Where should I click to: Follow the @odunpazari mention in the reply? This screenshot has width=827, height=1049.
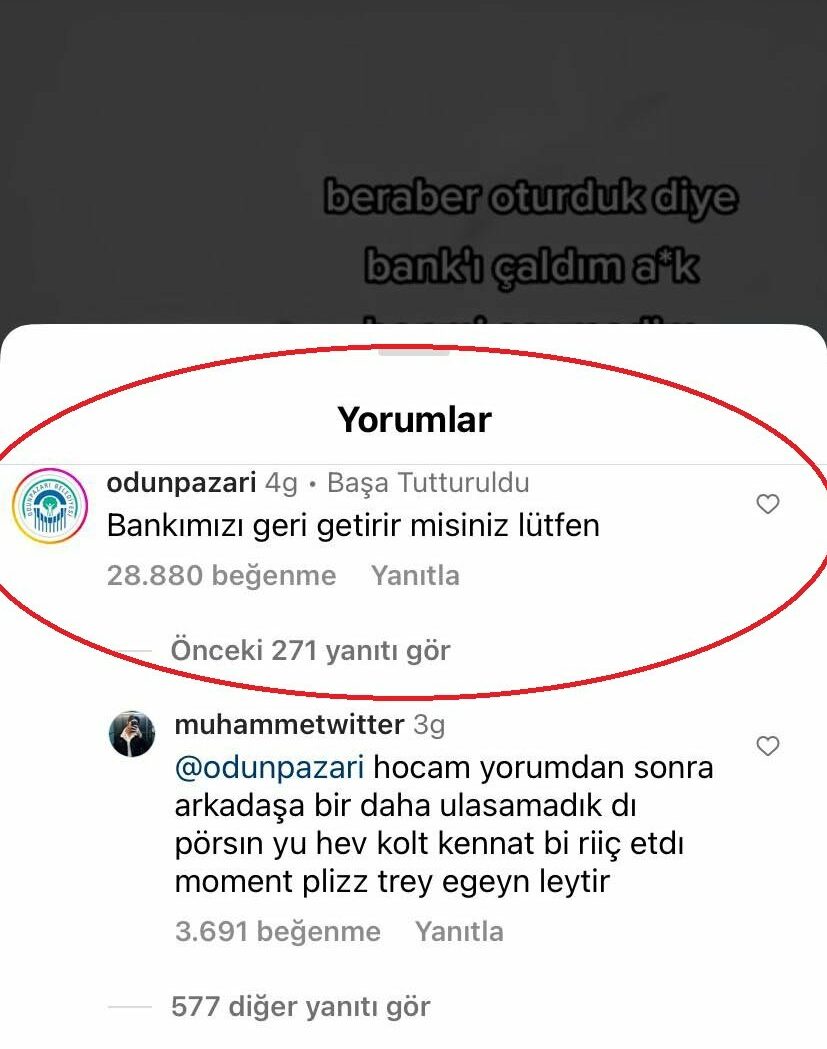[x=269, y=768]
